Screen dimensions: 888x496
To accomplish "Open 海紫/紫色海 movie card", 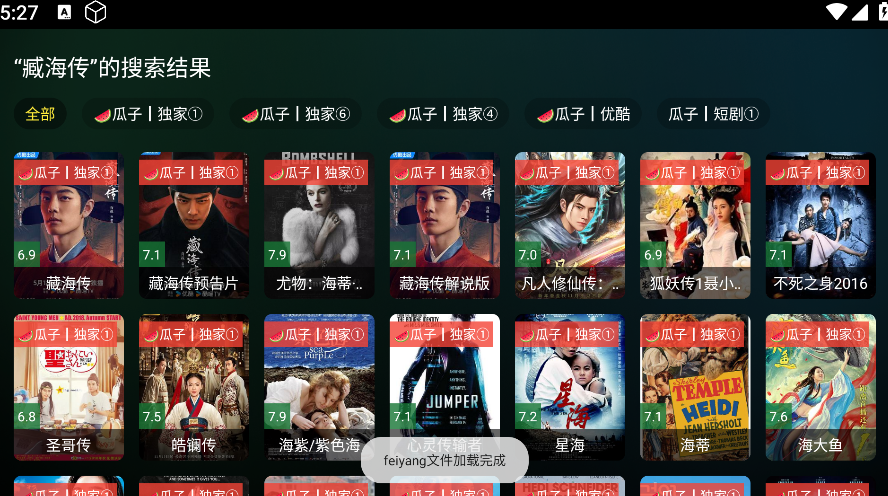I will click(x=319, y=387).
